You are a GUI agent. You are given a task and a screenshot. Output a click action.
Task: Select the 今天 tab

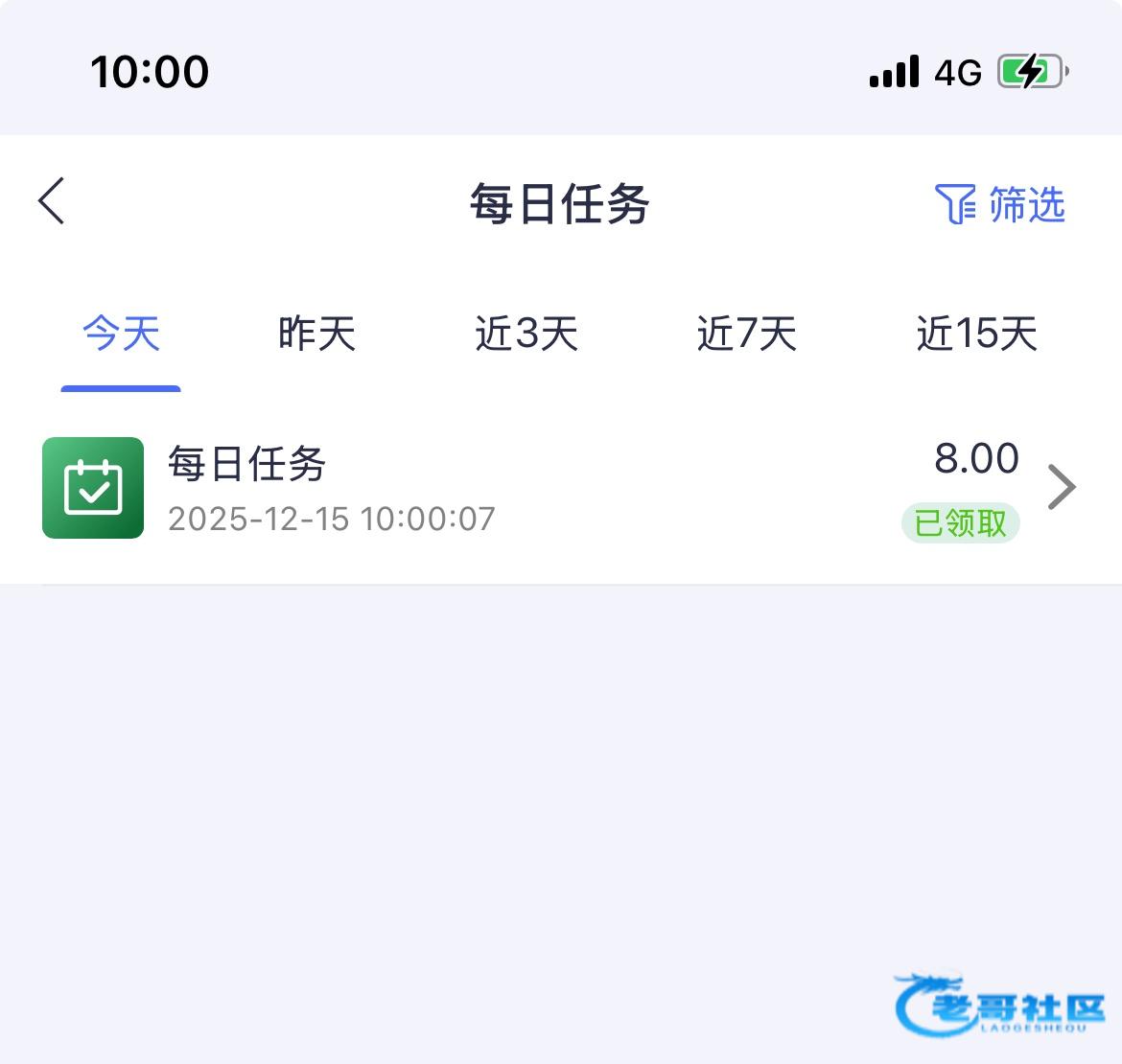pos(121,335)
